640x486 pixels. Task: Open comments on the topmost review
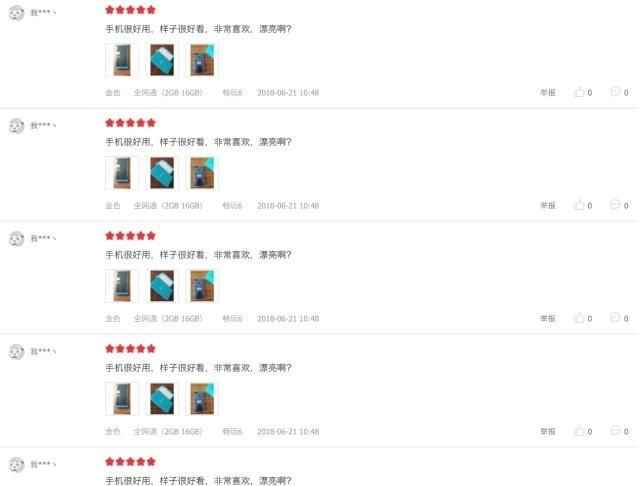point(616,92)
